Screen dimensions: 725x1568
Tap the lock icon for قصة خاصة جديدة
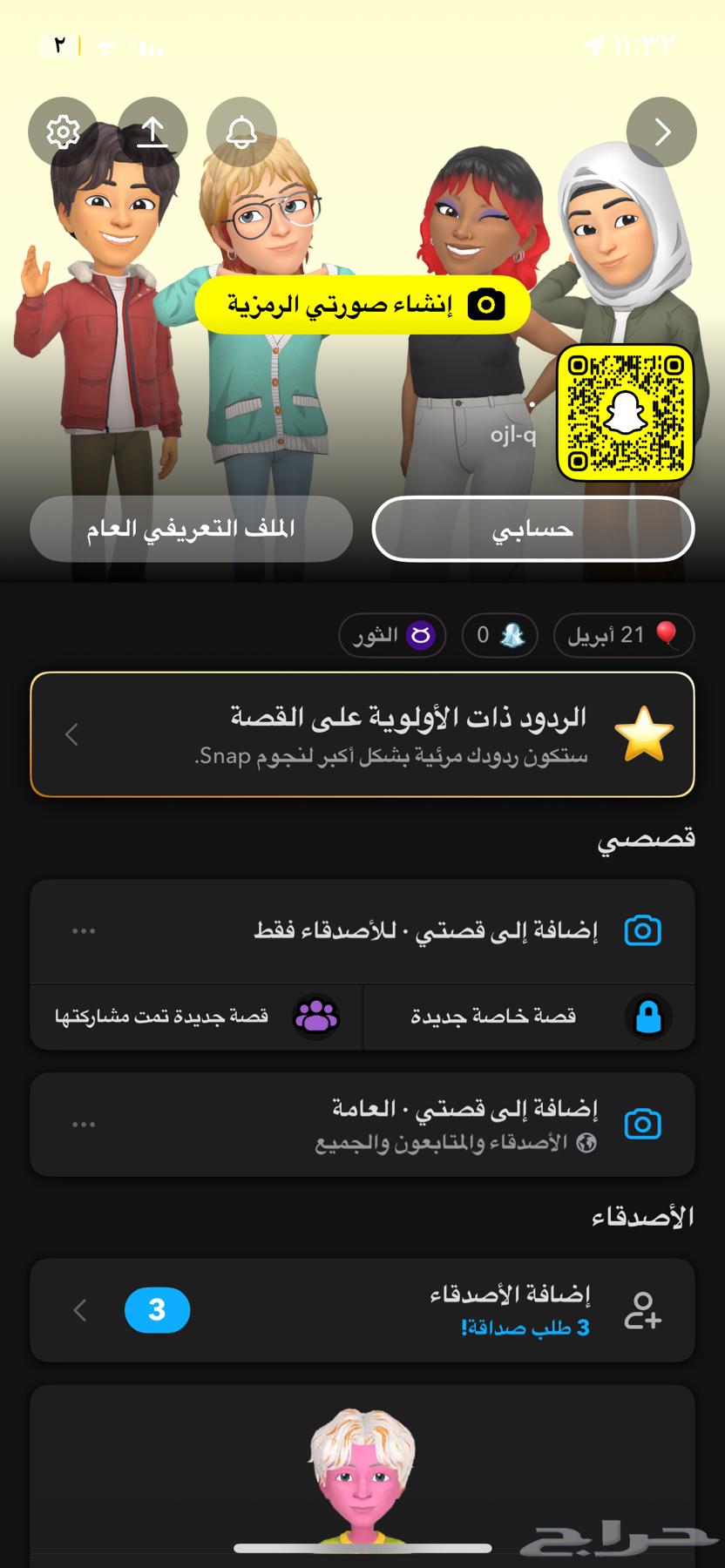coord(647,1016)
